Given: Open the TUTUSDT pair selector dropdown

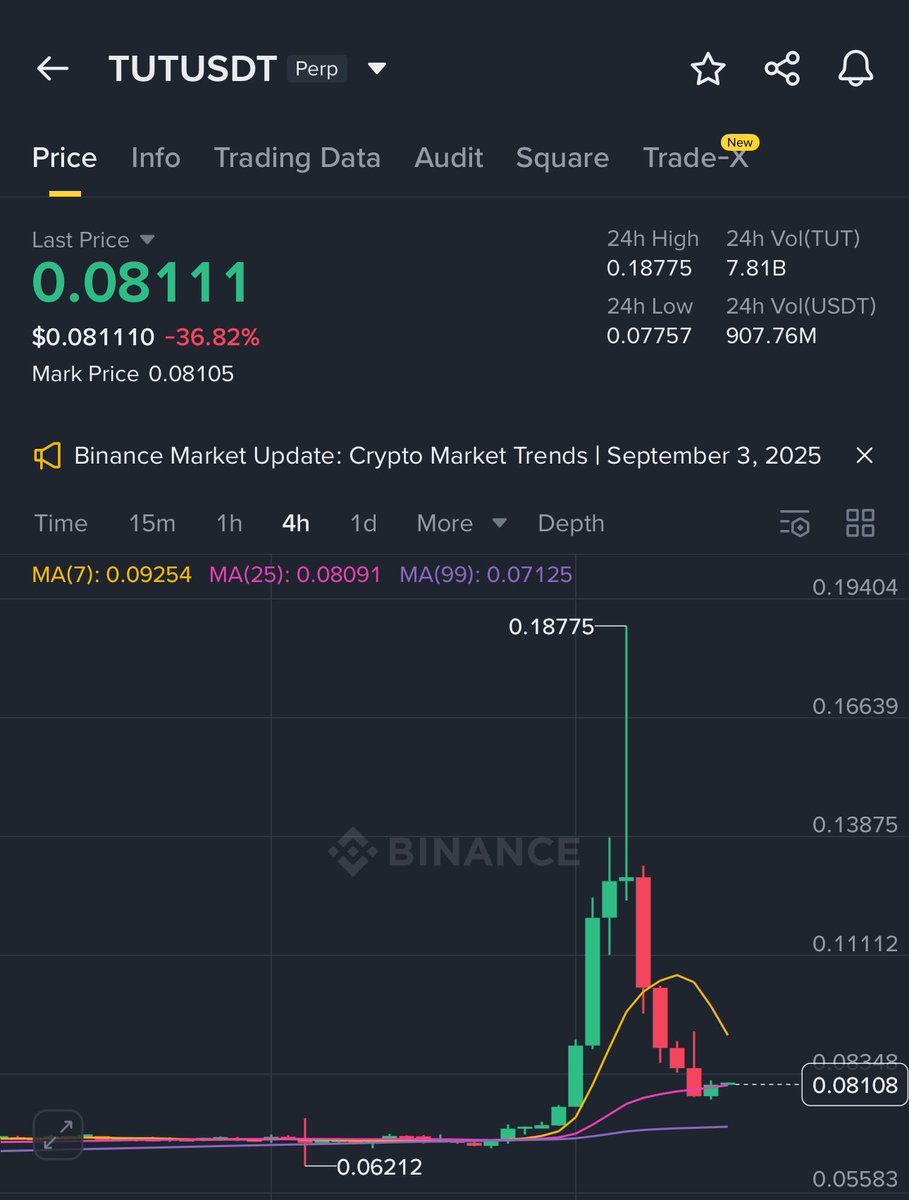Looking at the screenshot, I should click(376, 69).
